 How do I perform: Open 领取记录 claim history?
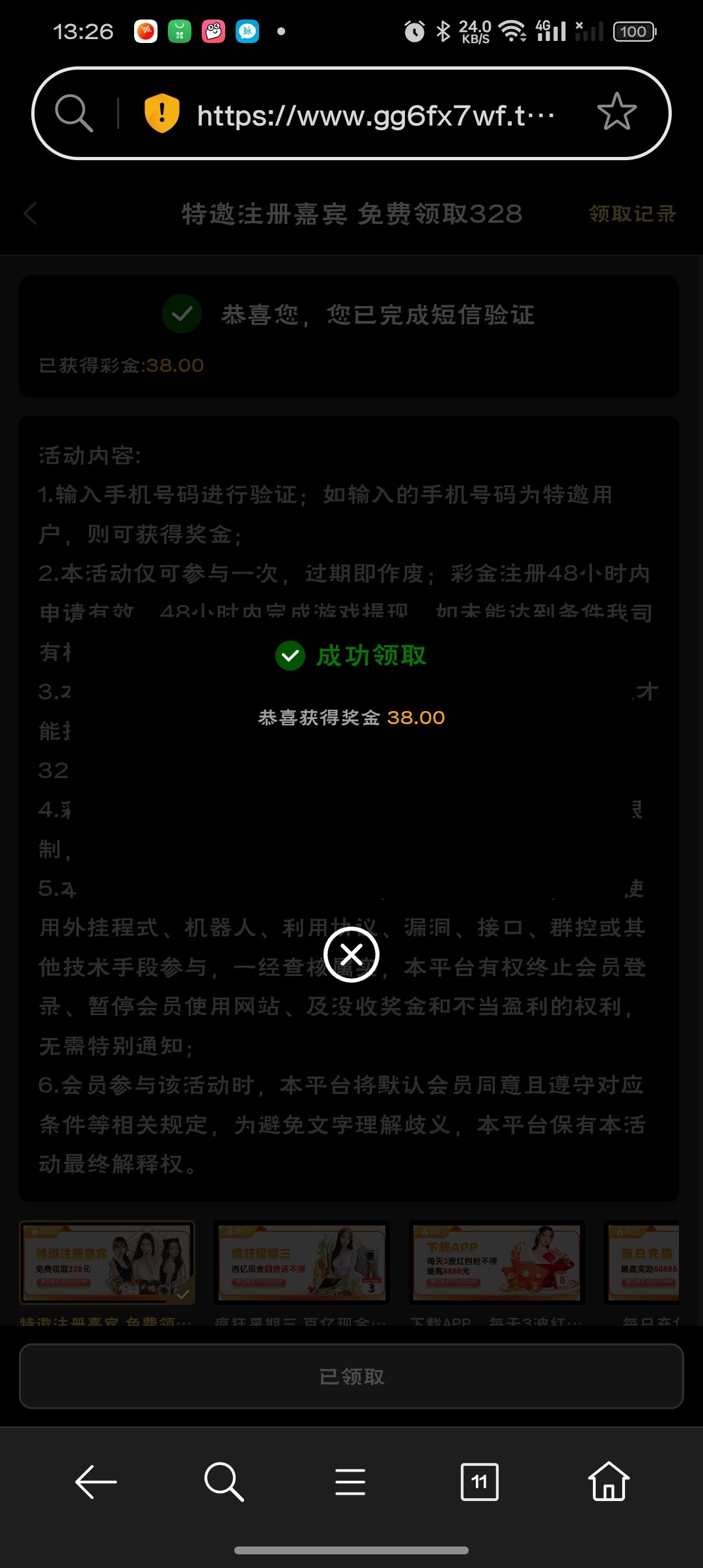point(632,214)
